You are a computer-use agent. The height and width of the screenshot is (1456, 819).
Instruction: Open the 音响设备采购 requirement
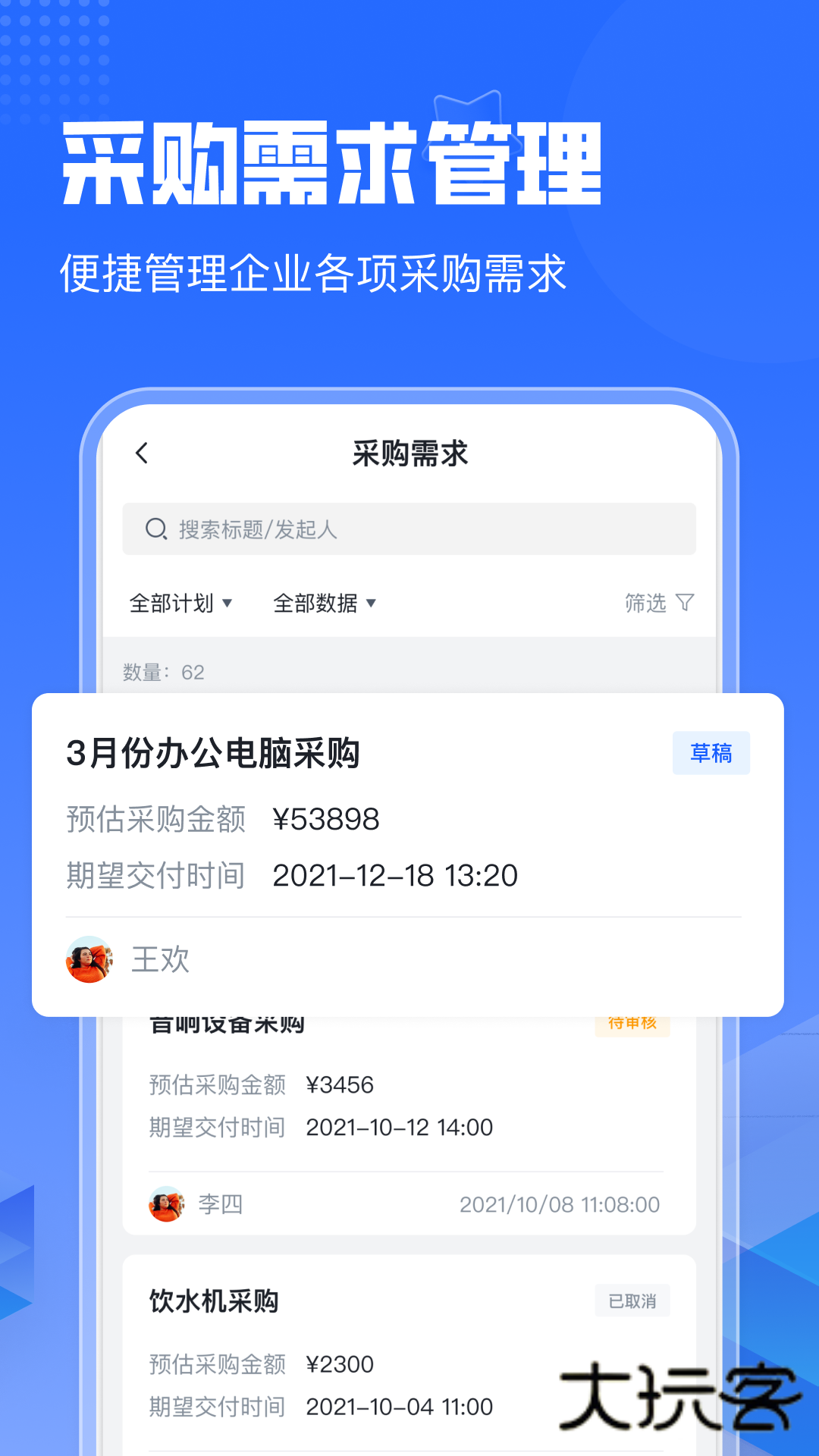[x=409, y=1100]
